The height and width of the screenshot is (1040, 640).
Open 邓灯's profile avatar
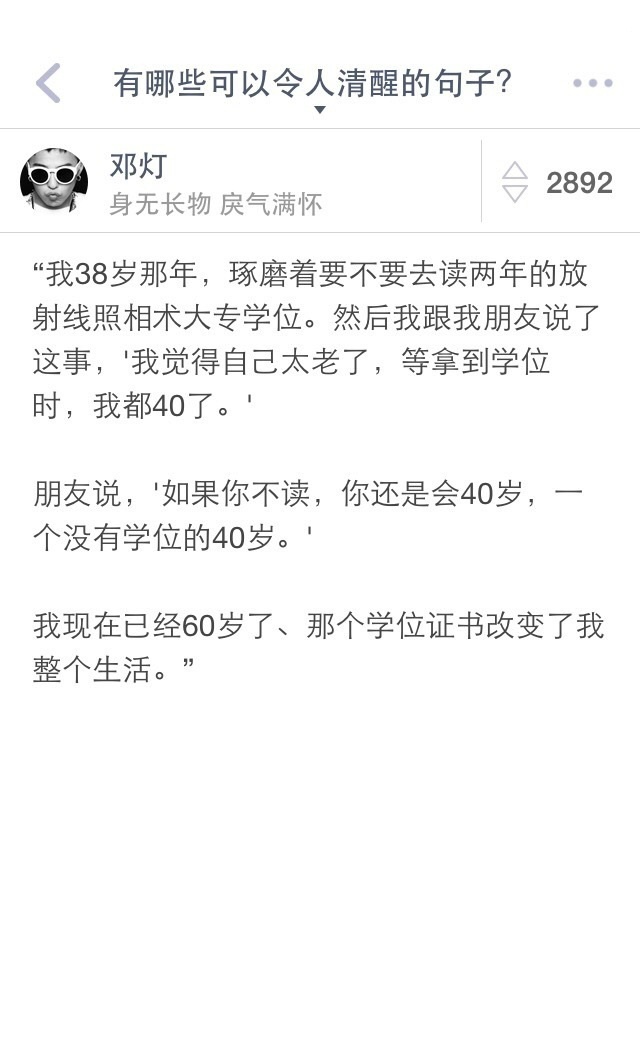[54, 181]
